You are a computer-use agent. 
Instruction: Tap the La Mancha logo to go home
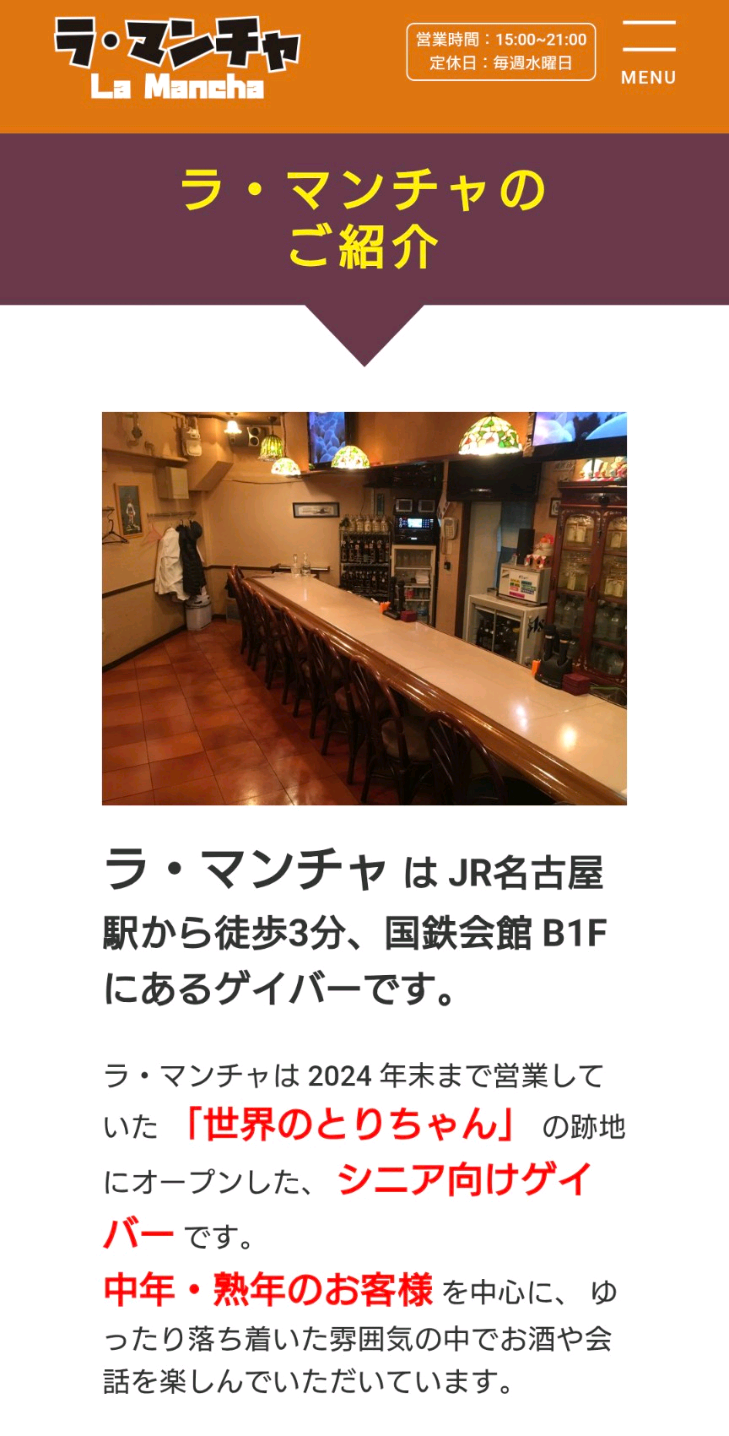tap(178, 57)
